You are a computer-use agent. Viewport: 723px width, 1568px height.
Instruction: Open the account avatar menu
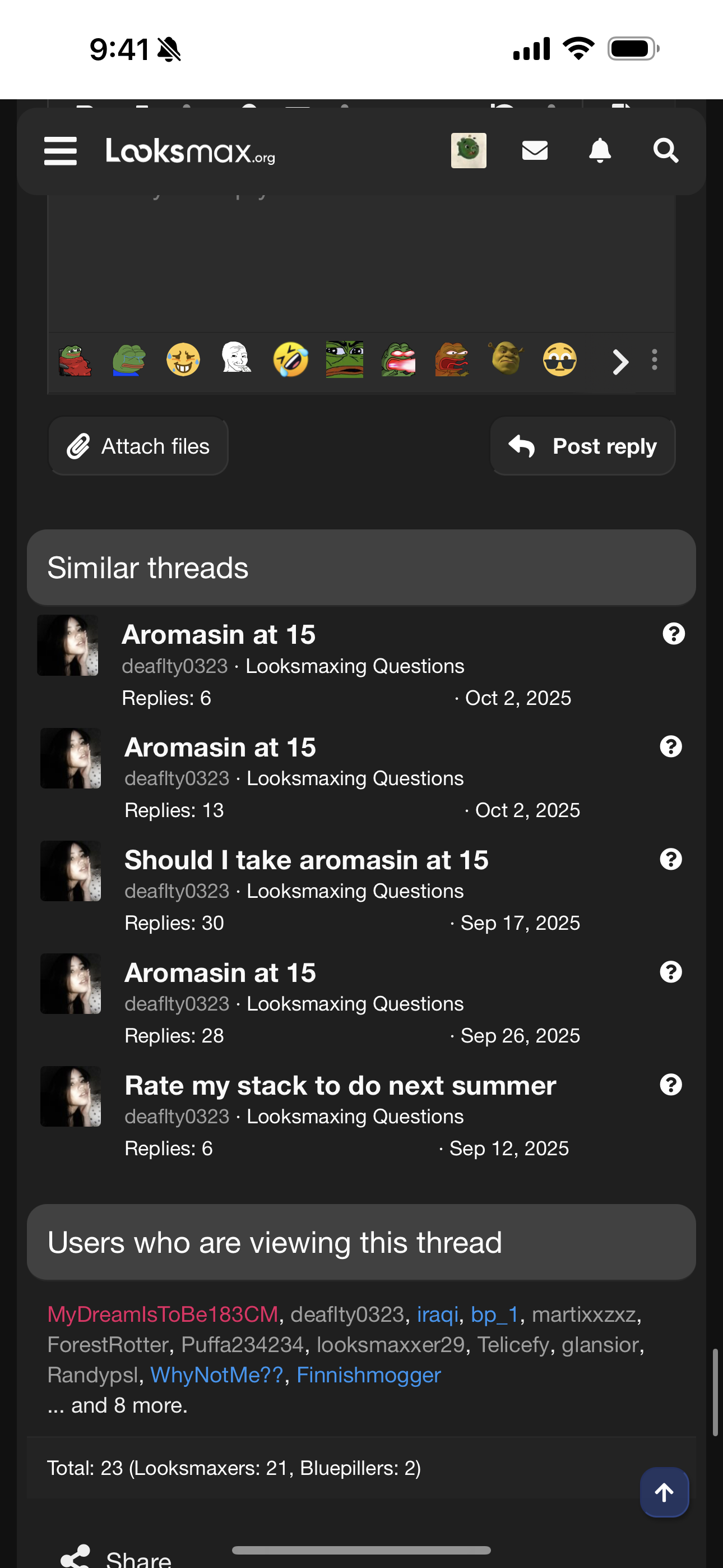[x=468, y=150]
